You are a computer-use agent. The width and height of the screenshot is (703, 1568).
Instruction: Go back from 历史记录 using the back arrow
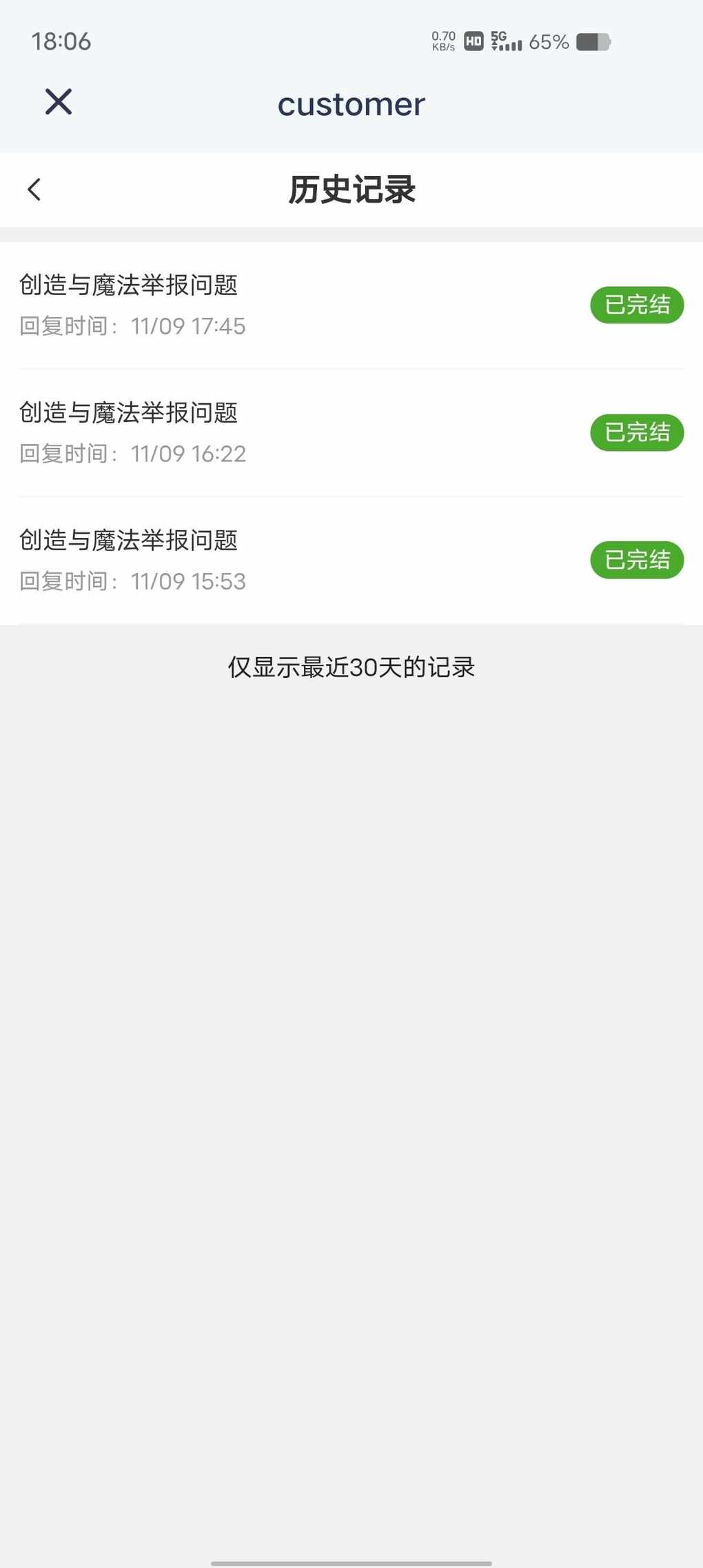(34, 190)
